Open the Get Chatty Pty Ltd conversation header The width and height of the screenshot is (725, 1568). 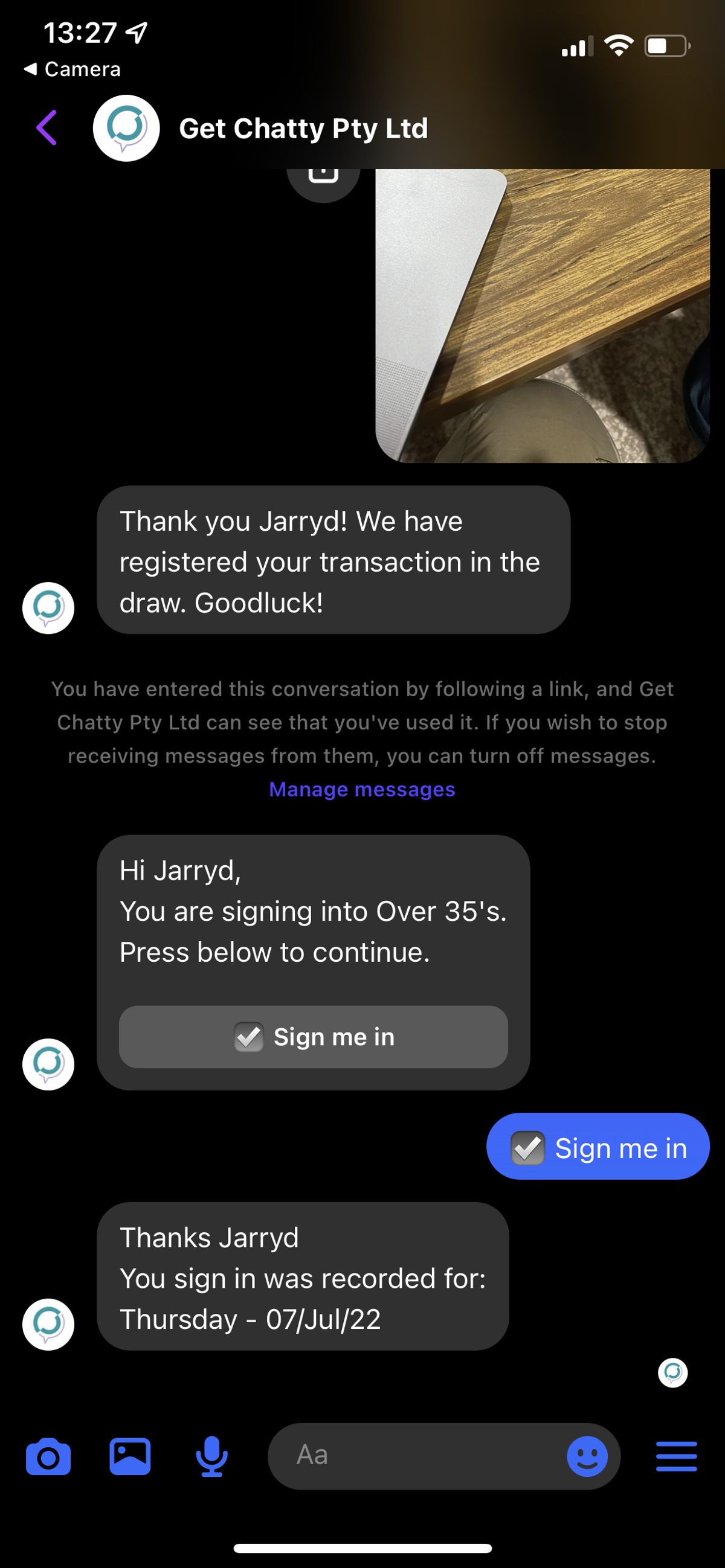pos(304,129)
